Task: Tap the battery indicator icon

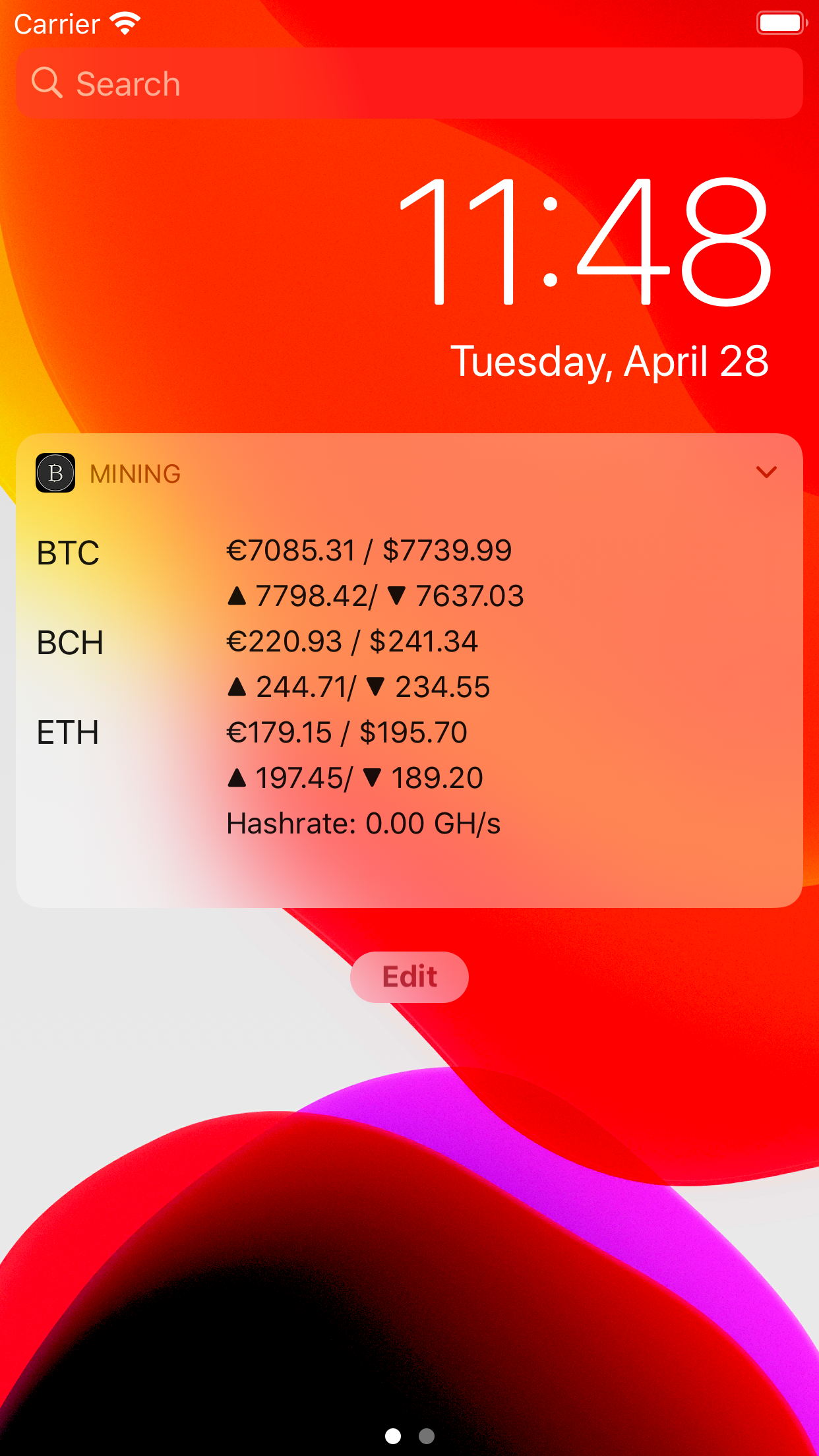Action: [781, 22]
